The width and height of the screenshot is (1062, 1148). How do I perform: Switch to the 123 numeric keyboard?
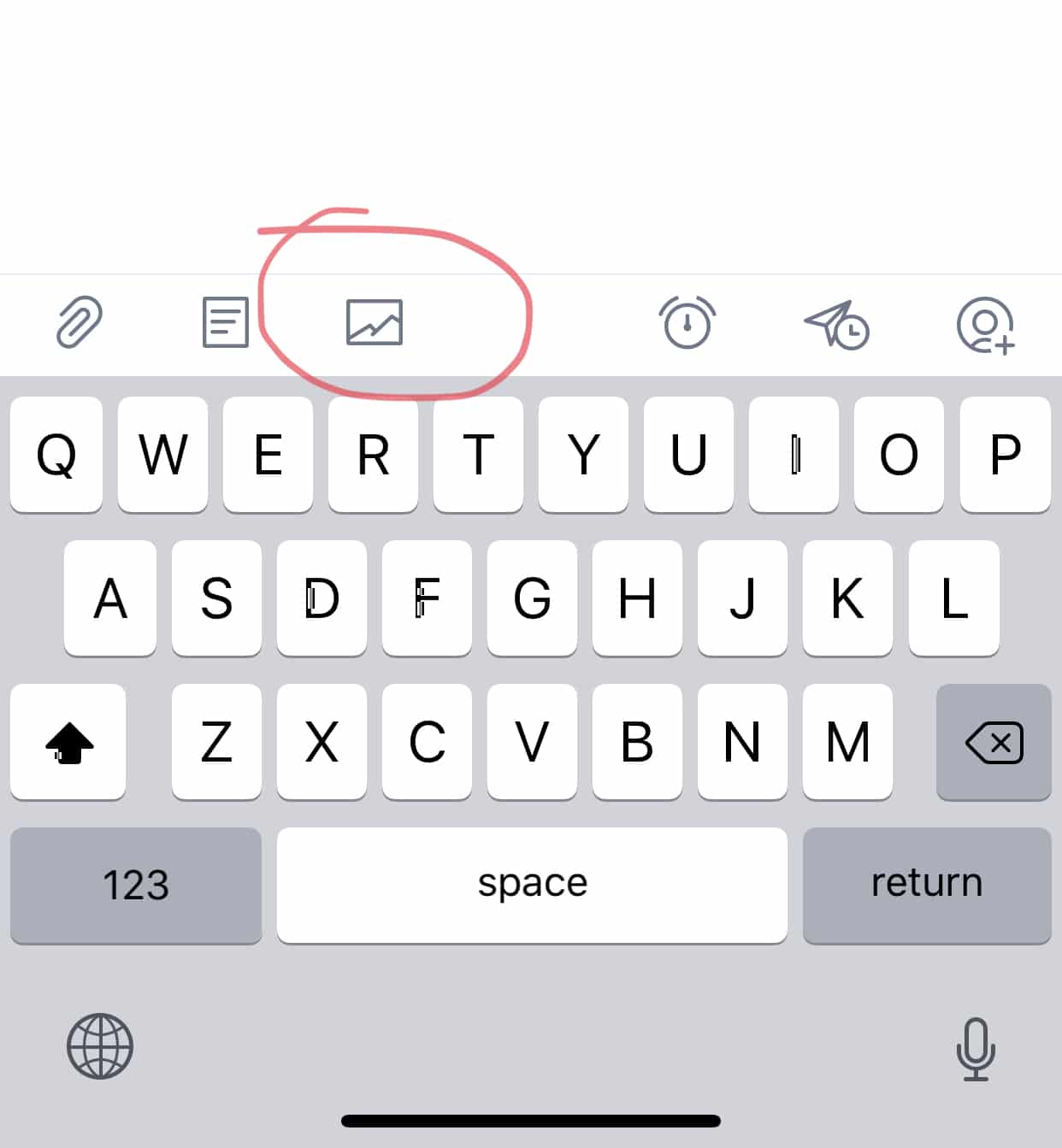pyautogui.click(x=136, y=885)
